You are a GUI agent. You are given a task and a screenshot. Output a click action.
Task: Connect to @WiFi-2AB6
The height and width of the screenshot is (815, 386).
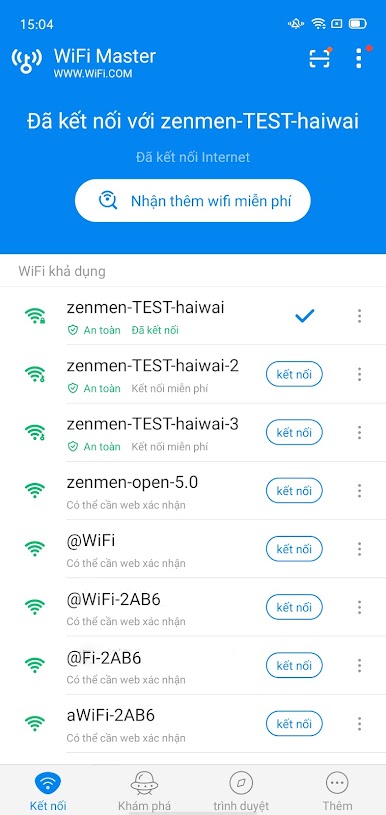point(294,607)
